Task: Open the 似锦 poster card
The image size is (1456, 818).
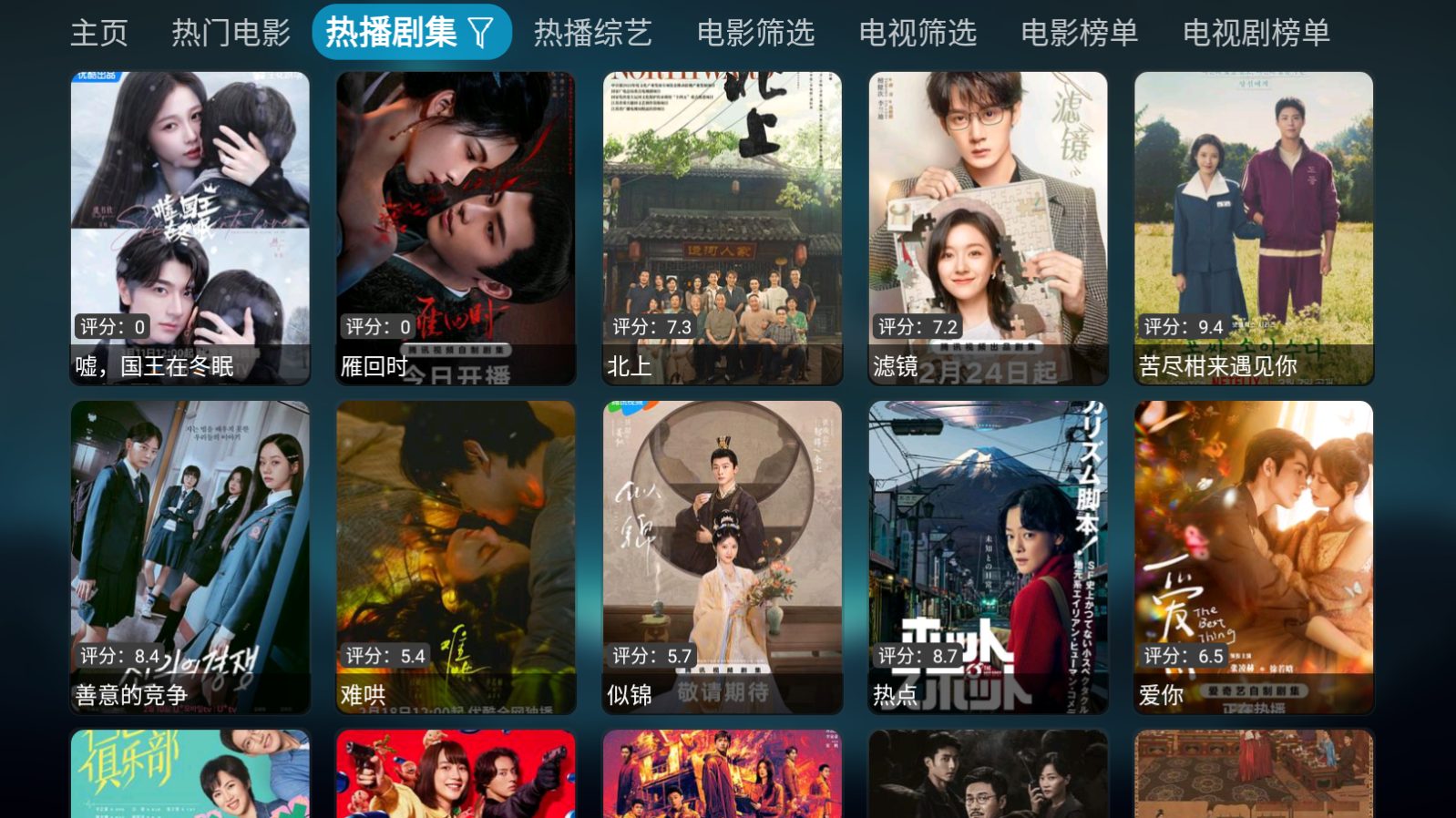Action: tap(722, 557)
